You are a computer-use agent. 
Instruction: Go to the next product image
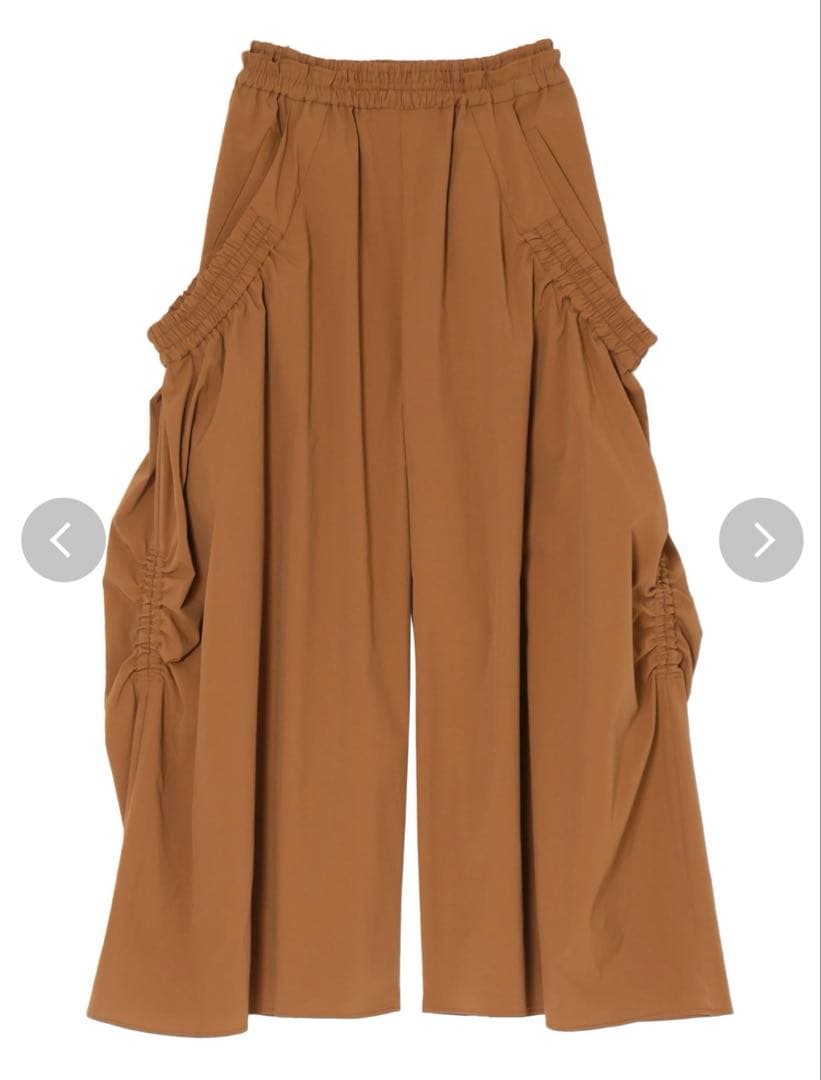coord(761,540)
